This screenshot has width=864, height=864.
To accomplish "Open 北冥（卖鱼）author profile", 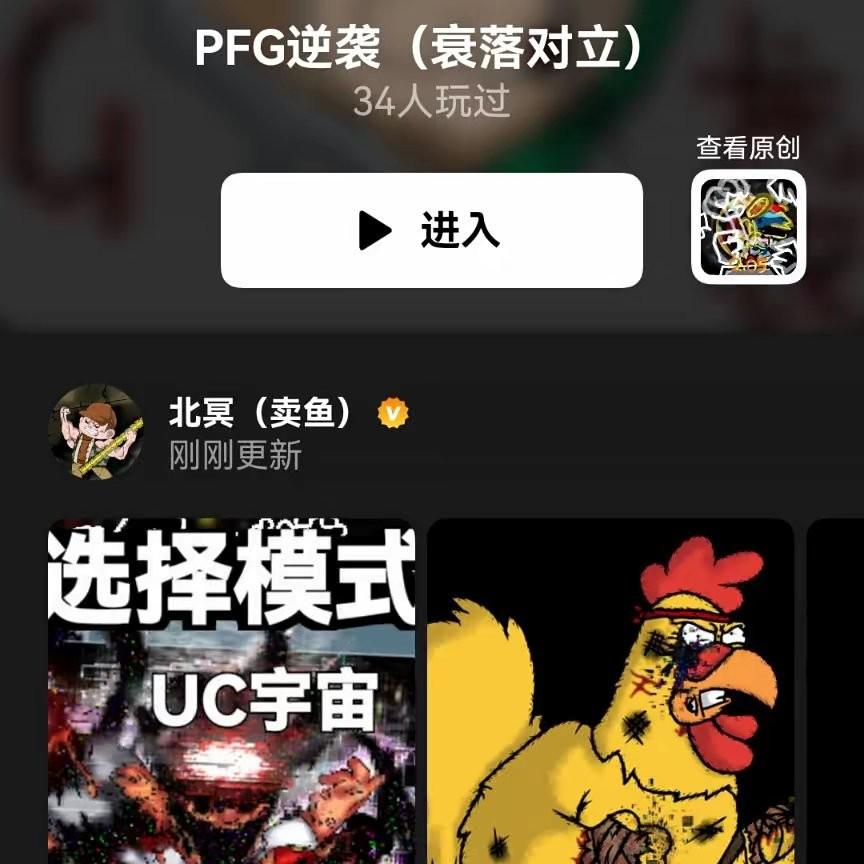I will pyautogui.click(x=96, y=431).
